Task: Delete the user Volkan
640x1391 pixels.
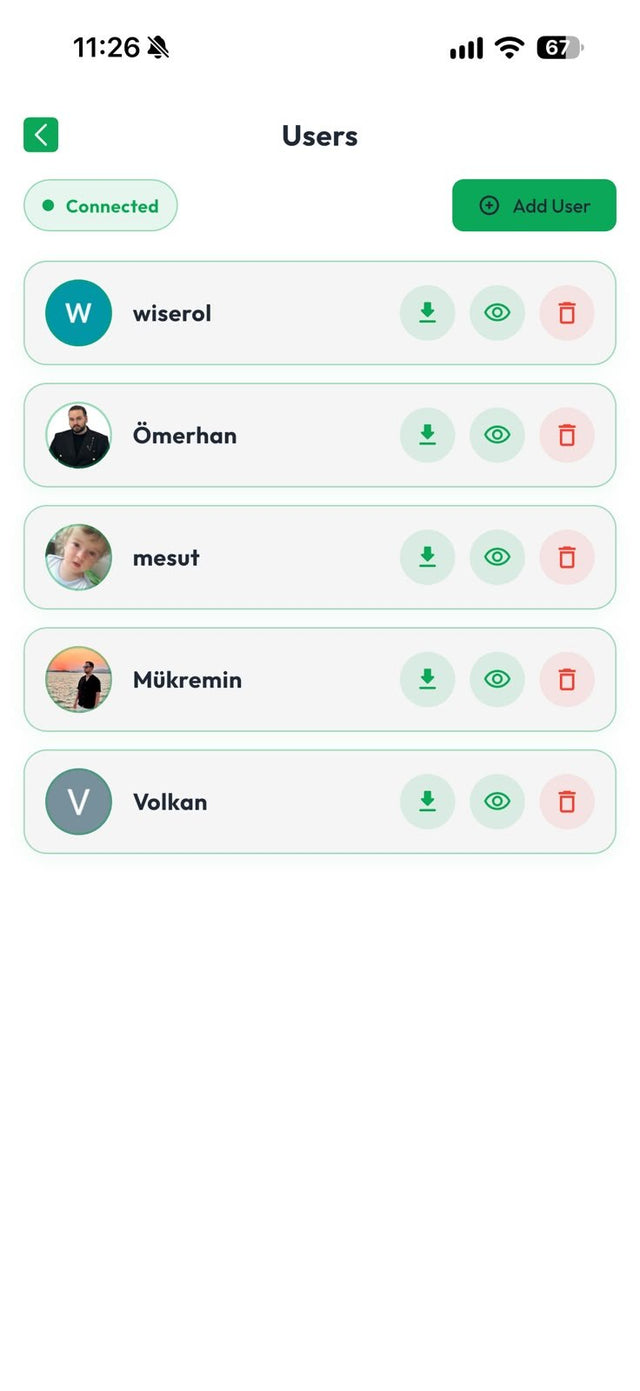Action: (567, 801)
